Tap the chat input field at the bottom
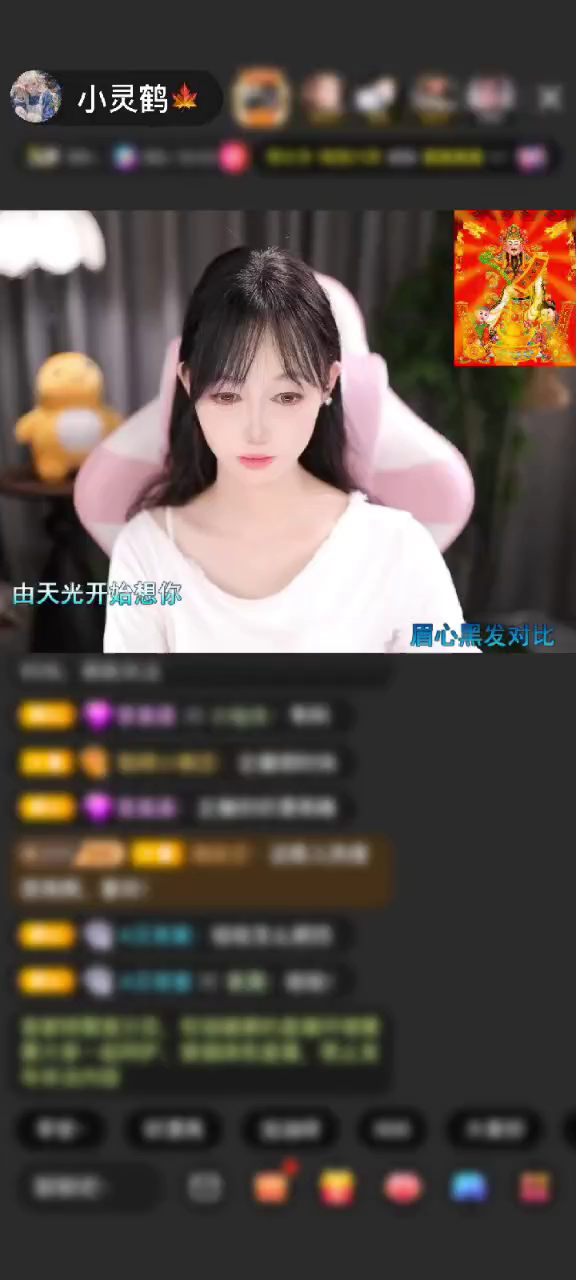Image resolution: width=576 pixels, height=1280 pixels. click(x=85, y=1187)
